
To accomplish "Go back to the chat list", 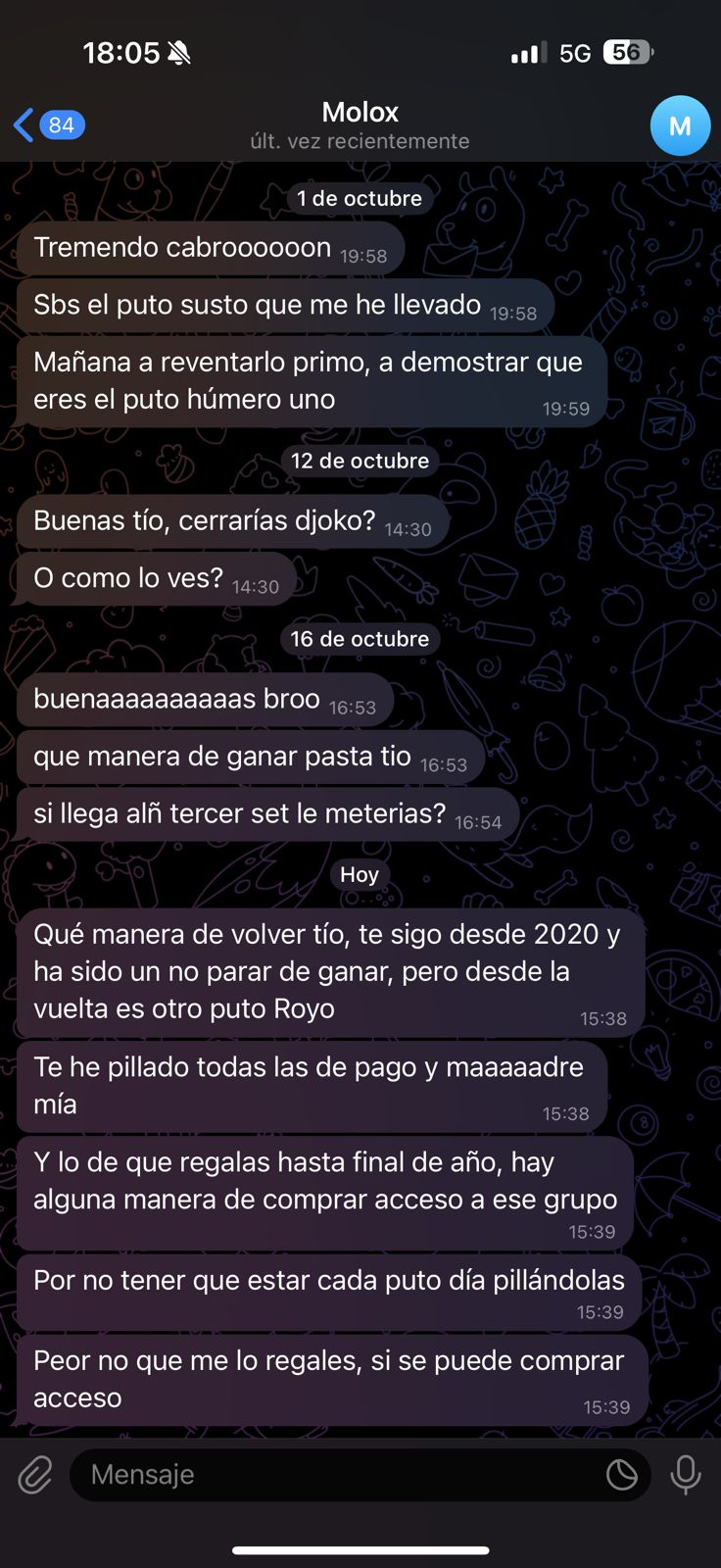I will tap(47, 124).
